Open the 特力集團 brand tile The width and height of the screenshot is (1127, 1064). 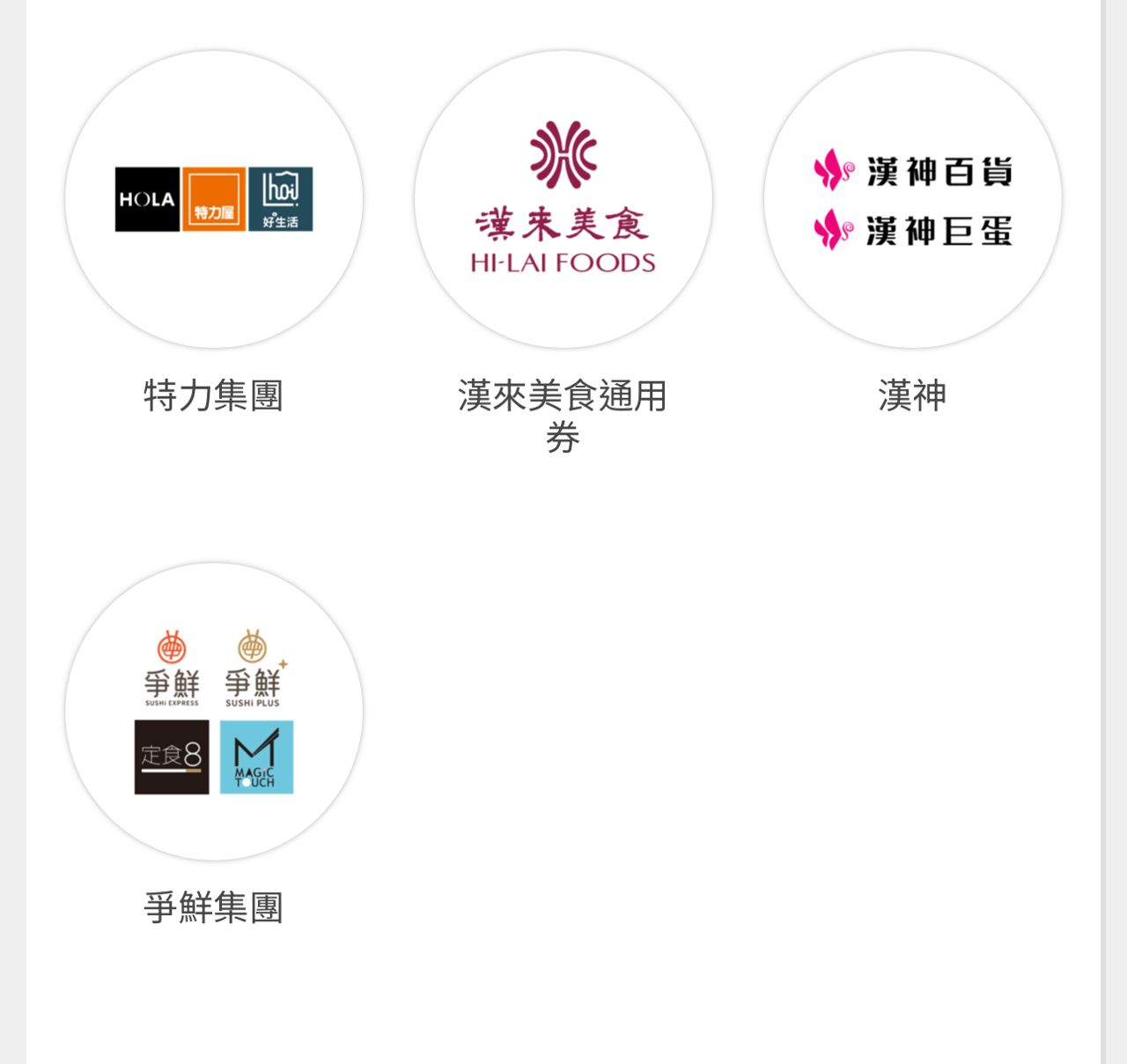(214, 200)
